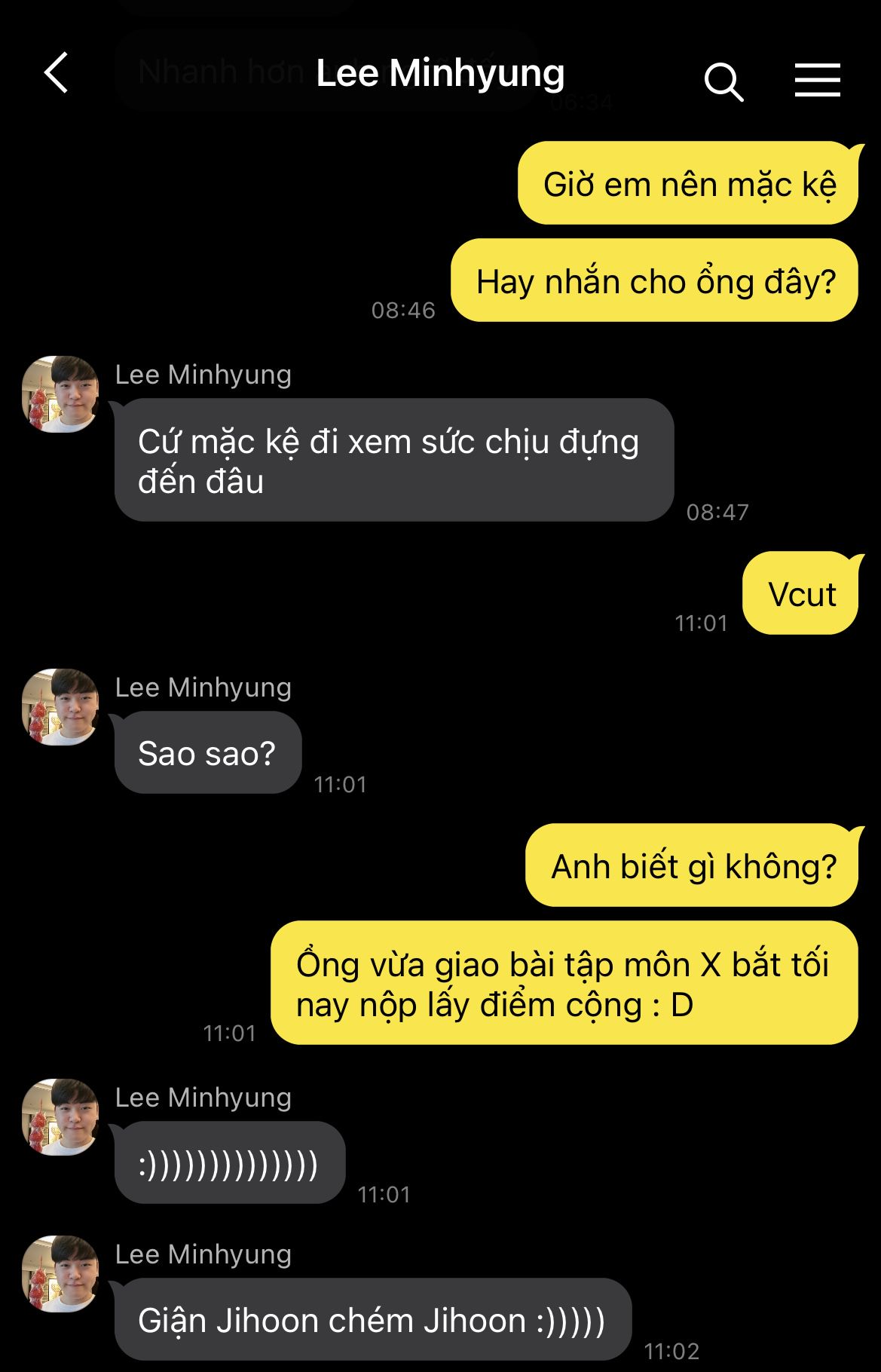Open the chat room hamburger menu
The width and height of the screenshot is (881, 1372).
(x=817, y=80)
